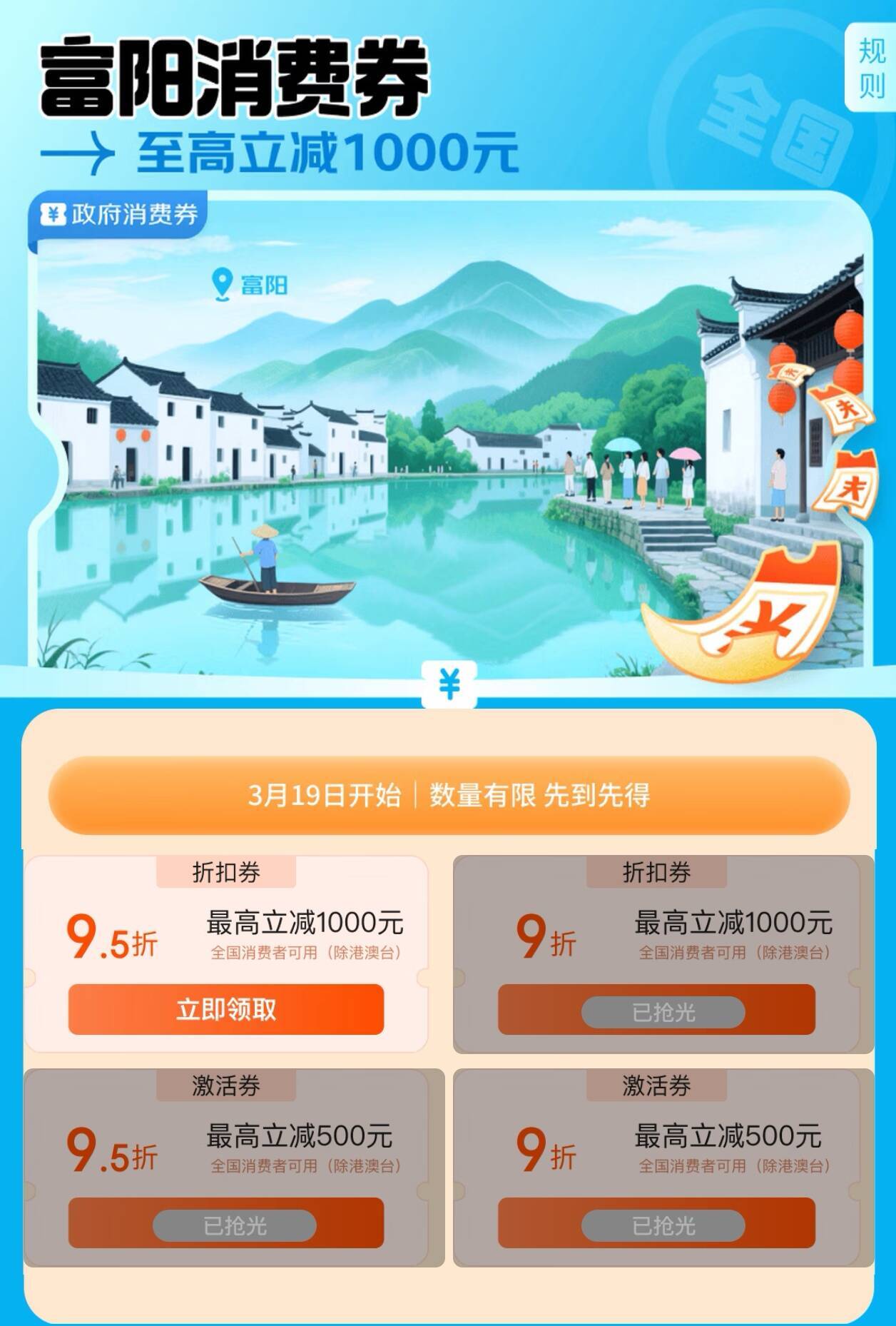Open the 规则 rules tab
Screen dimensions: 896x1326
(871, 69)
